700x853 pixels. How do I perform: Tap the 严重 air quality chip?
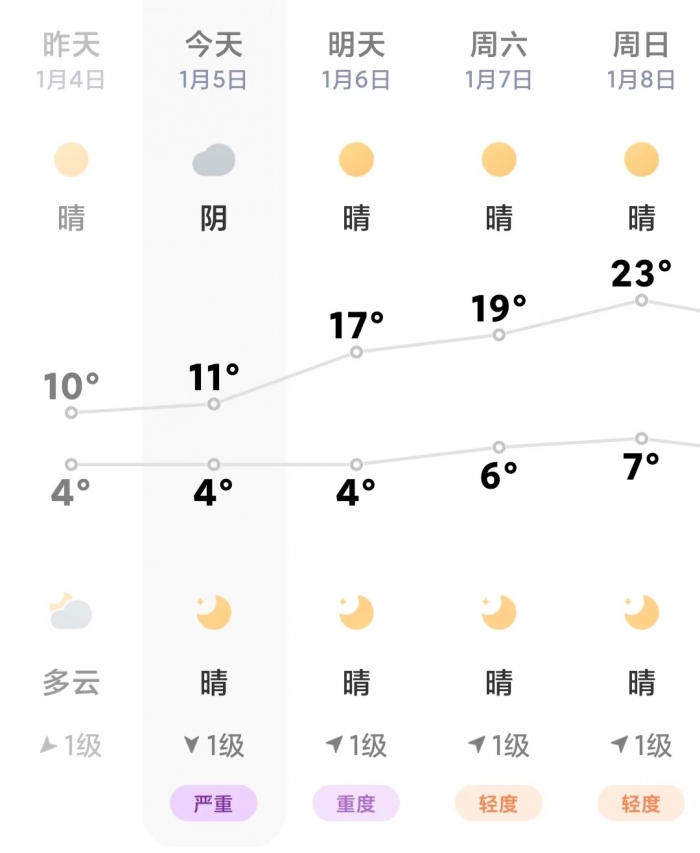213,803
